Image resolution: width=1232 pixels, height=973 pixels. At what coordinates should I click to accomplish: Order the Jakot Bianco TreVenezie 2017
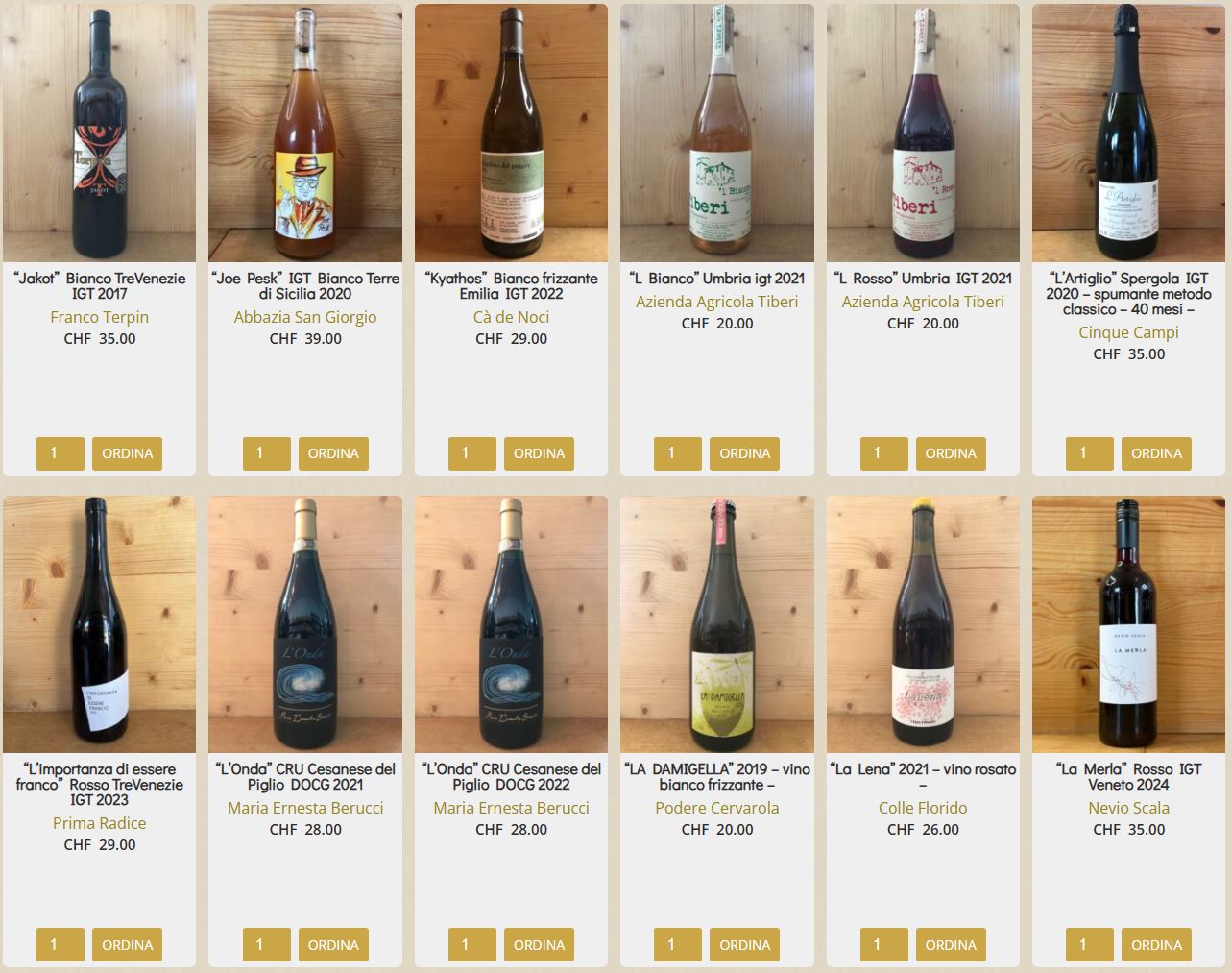click(x=127, y=453)
